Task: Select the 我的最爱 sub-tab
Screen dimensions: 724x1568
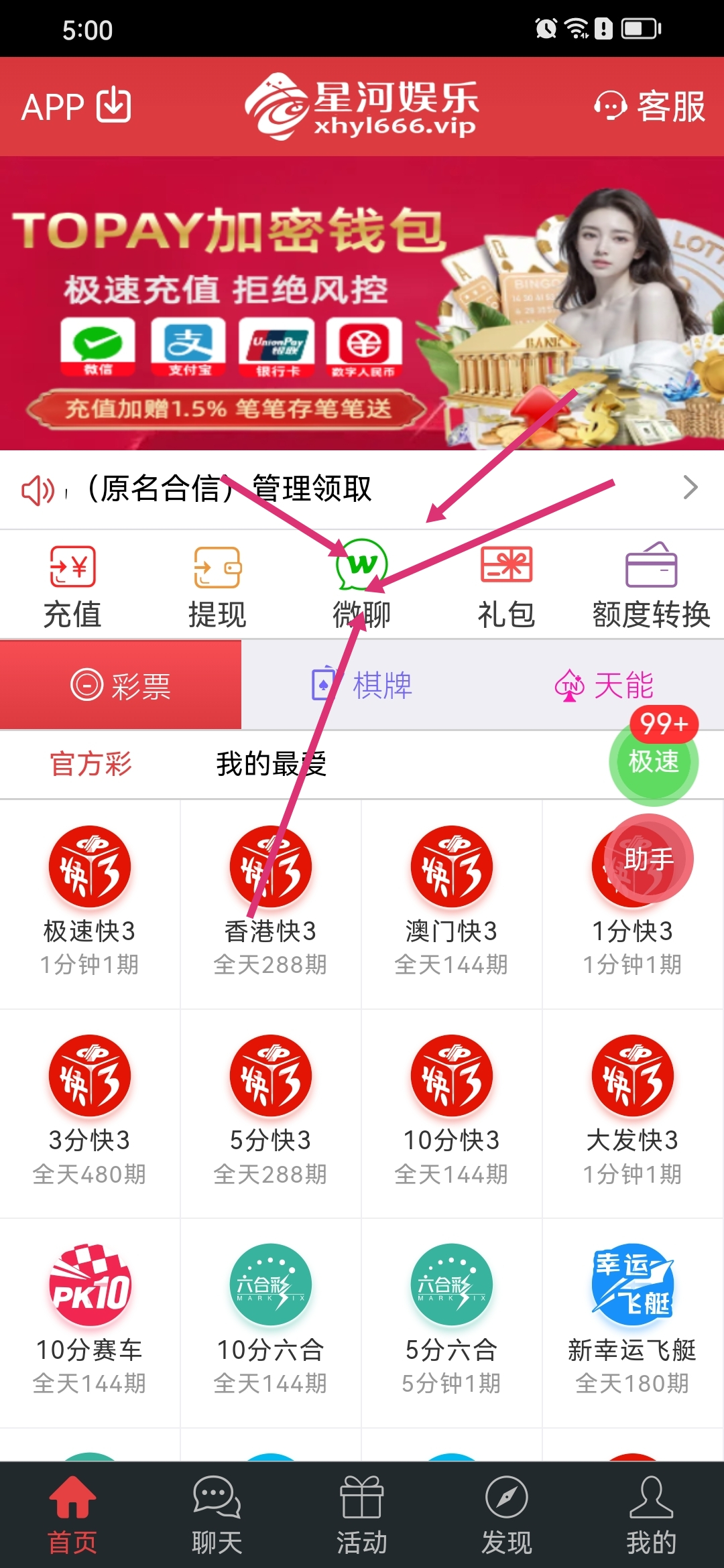Action: (x=271, y=764)
